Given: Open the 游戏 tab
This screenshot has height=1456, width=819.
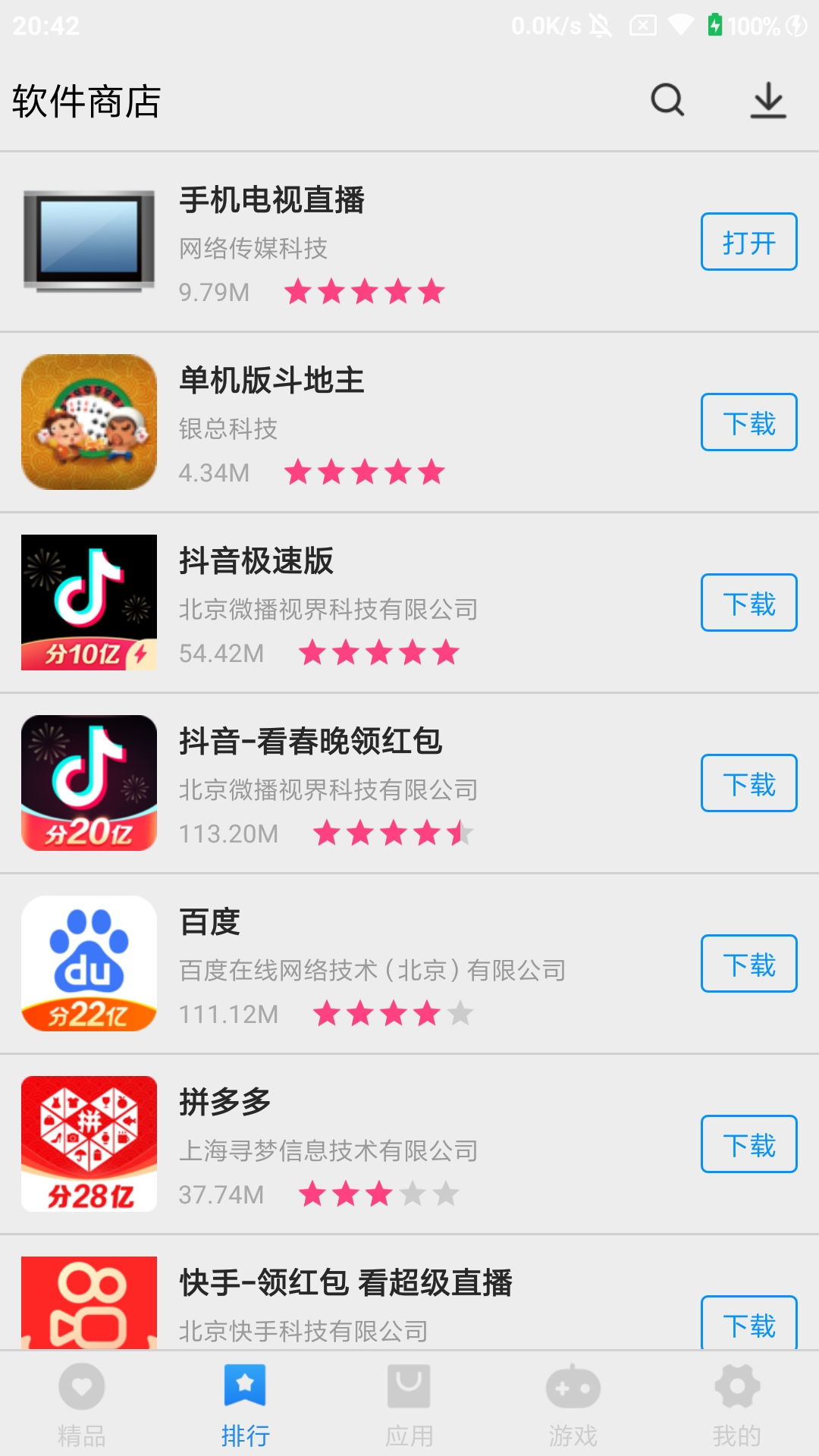Looking at the screenshot, I should pos(573,1407).
